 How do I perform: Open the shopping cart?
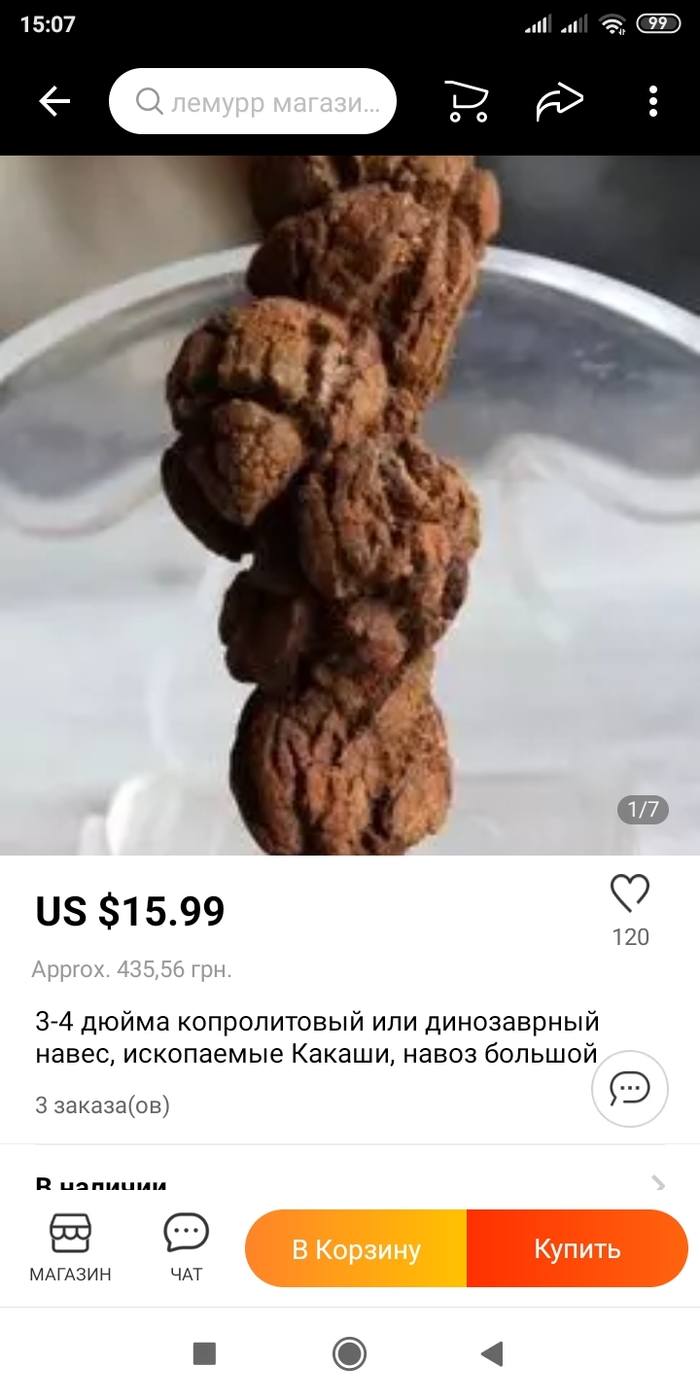(x=467, y=101)
